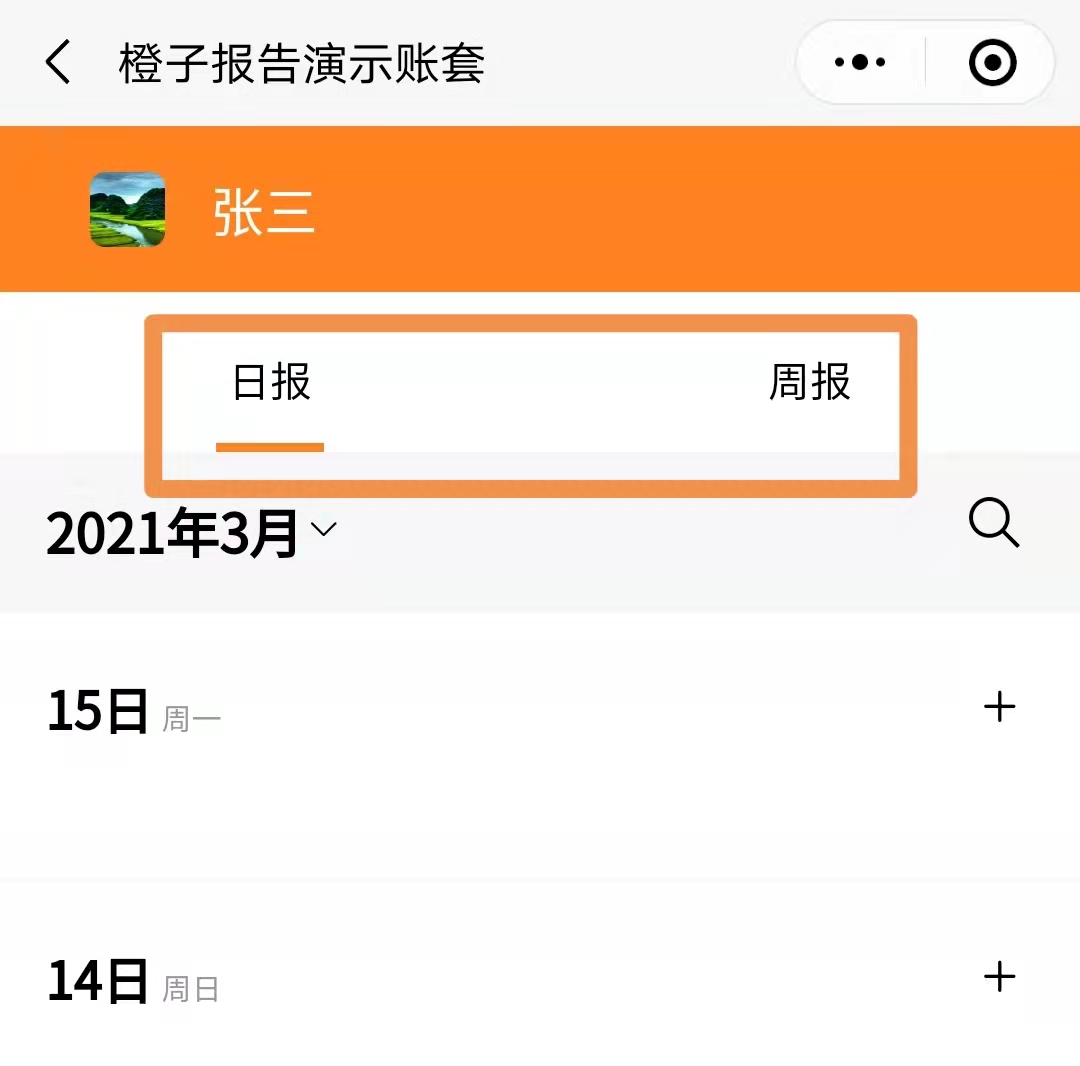Open the mini program three-dot menu
The height and width of the screenshot is (1066, 1080).
click(860, 63)
